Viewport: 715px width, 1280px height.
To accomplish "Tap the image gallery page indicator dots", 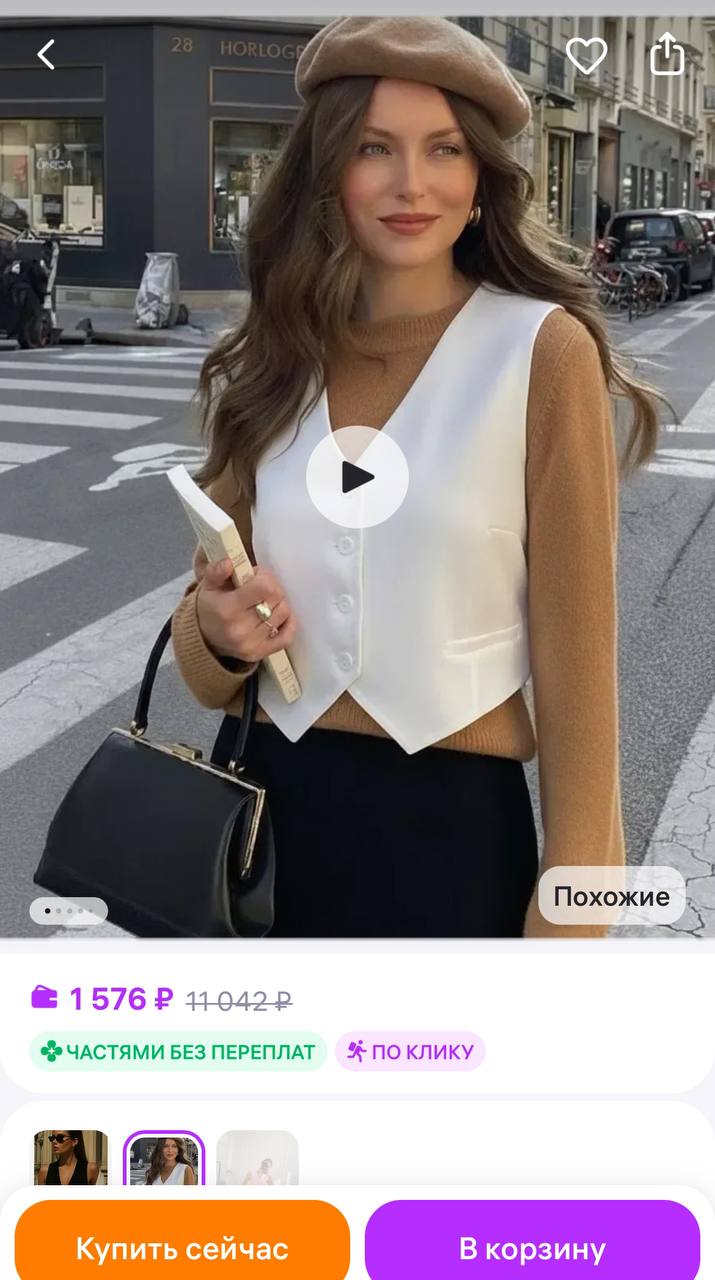I will pyautogui.click(x=68, y=911).
